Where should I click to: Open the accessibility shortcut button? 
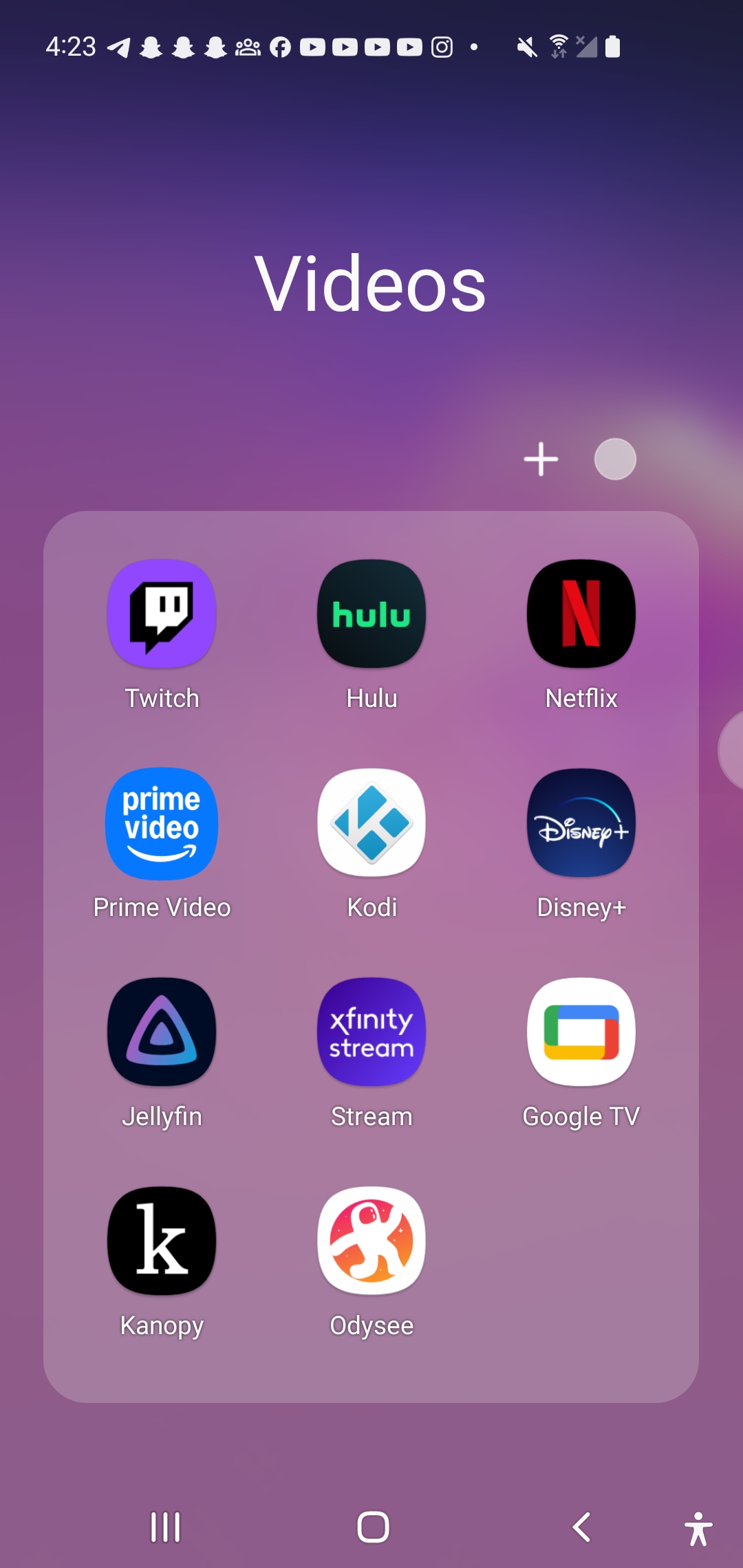pos(698,1529)
